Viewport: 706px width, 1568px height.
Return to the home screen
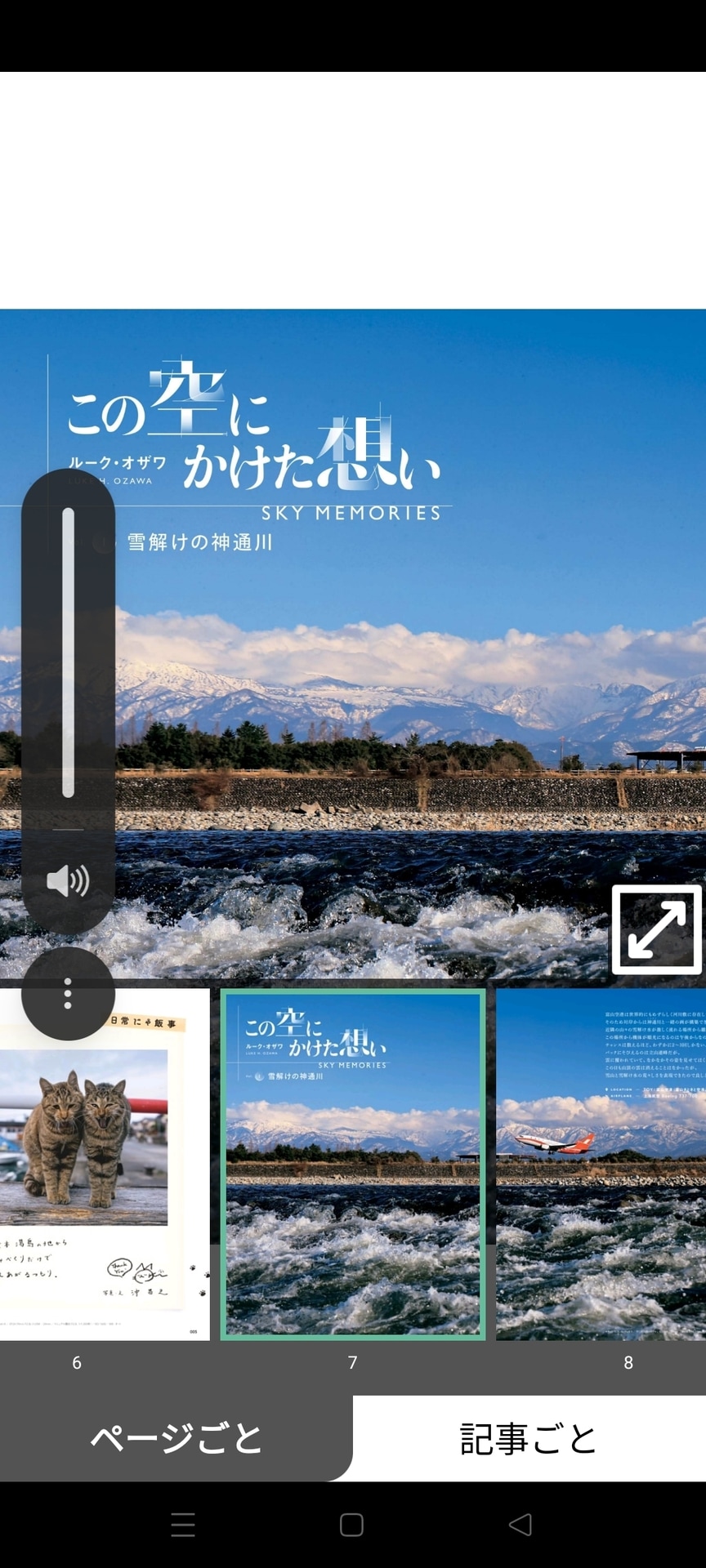point(351,1525)
